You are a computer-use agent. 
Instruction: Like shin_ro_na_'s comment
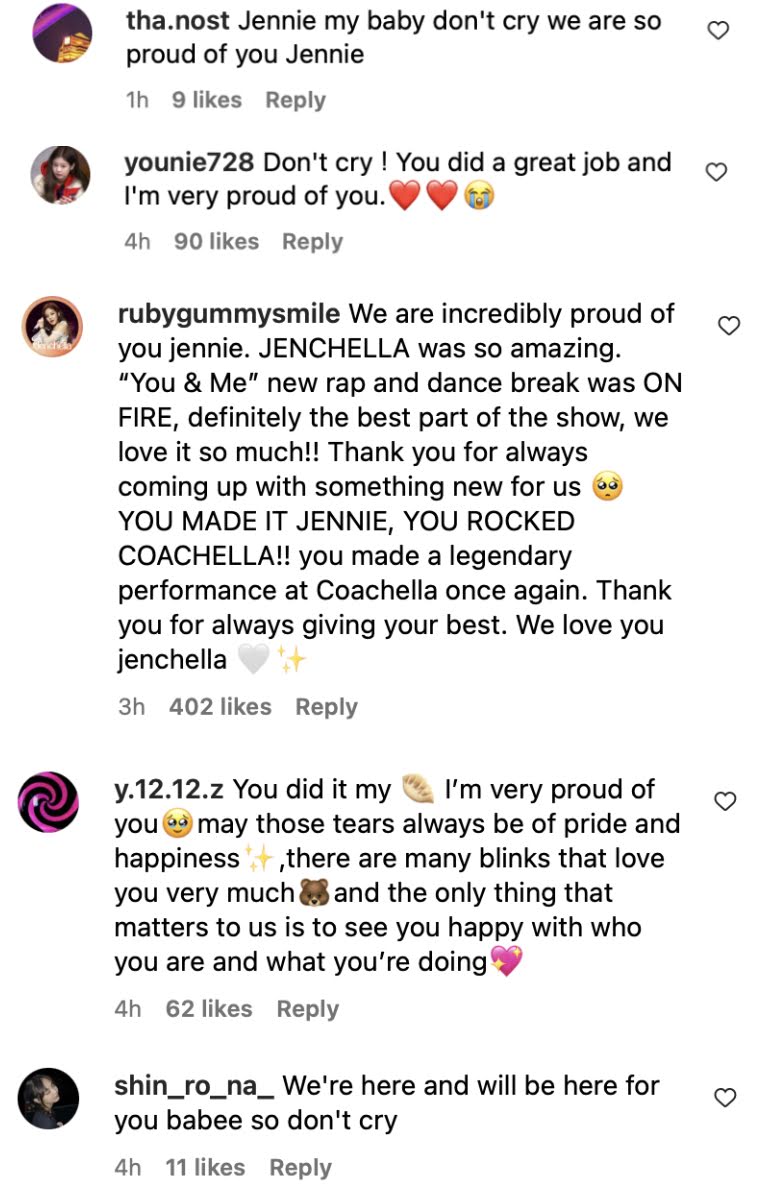click(725, 1097)
